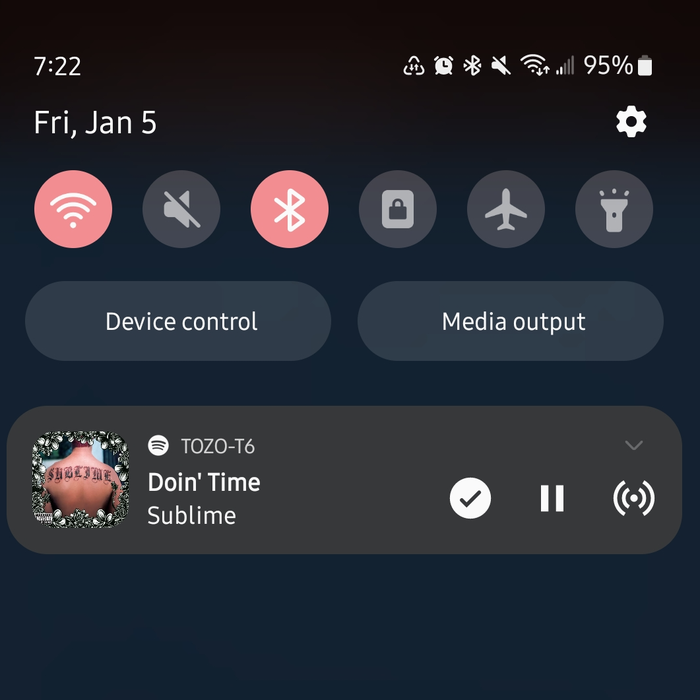The height and width of the screenshot is (700, 700).
Task: Open settings via the gear icon
Action: coord(631,123)
